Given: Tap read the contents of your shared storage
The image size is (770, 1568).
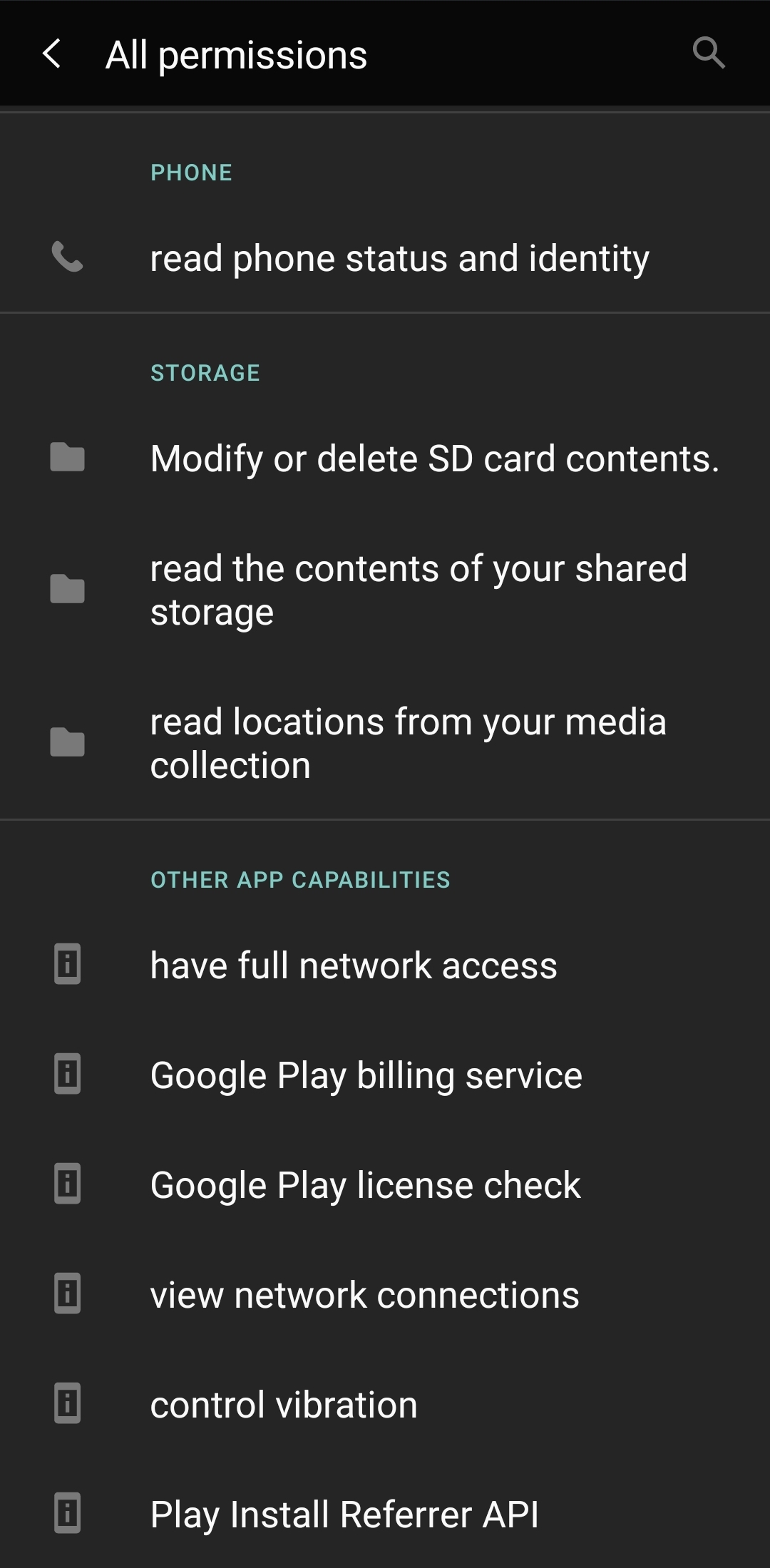Looking at the screenshot, I should pyautogui.click(x=419, y=590).
